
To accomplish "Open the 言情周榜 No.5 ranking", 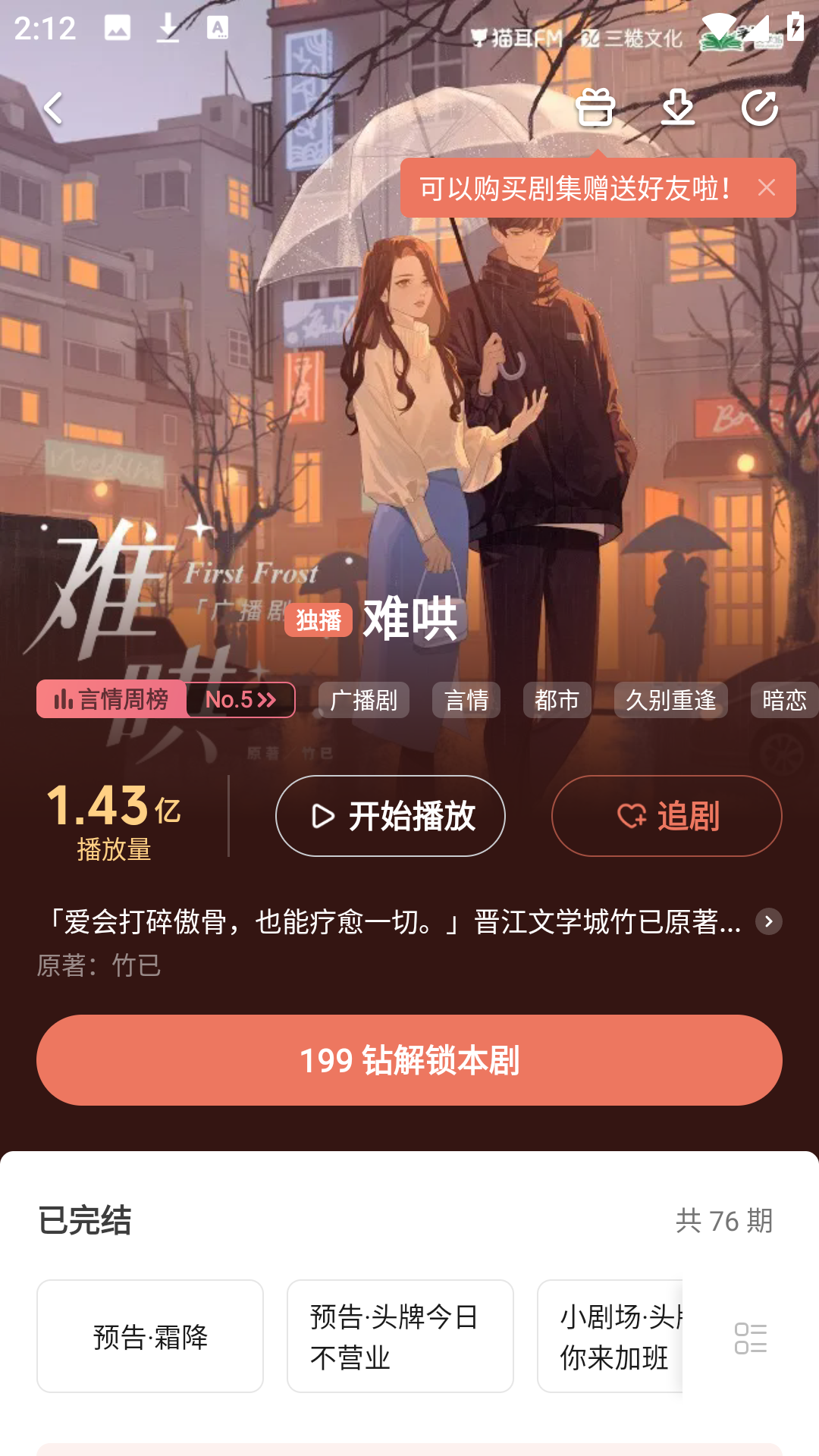I will tap(166, 699).
